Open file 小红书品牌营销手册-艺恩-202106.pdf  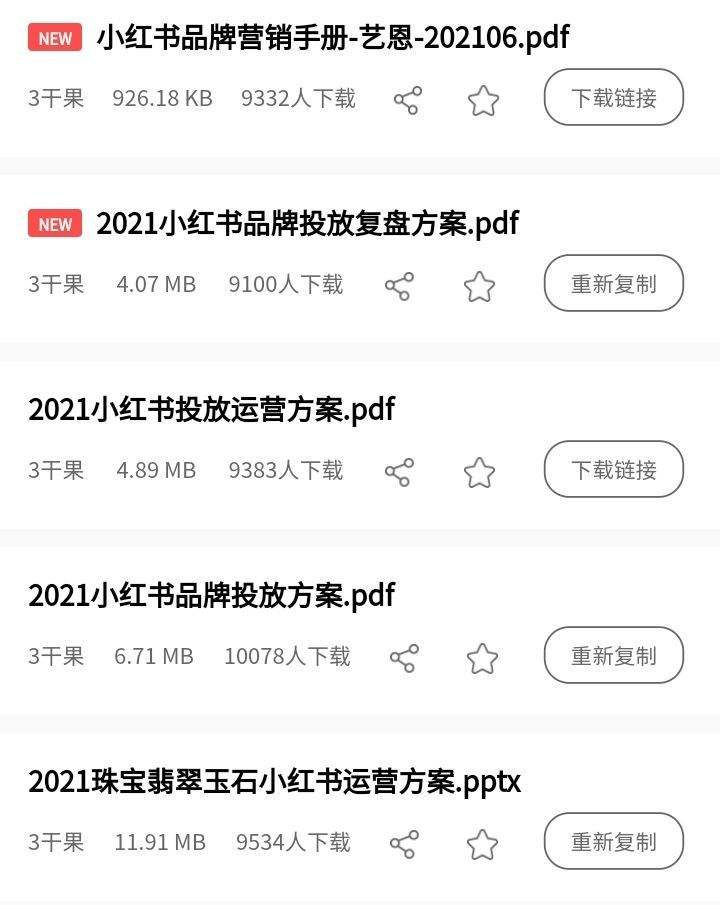(332, 38)
